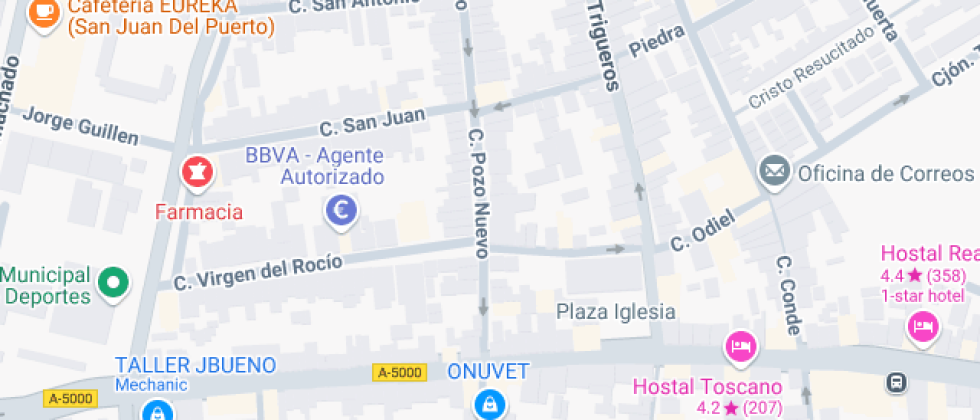Image resolution: width=980 pixels, height=420 pixels.
Task: Select the 1-star hotel pin rated 4.4
Action: [x=923, y=326]
